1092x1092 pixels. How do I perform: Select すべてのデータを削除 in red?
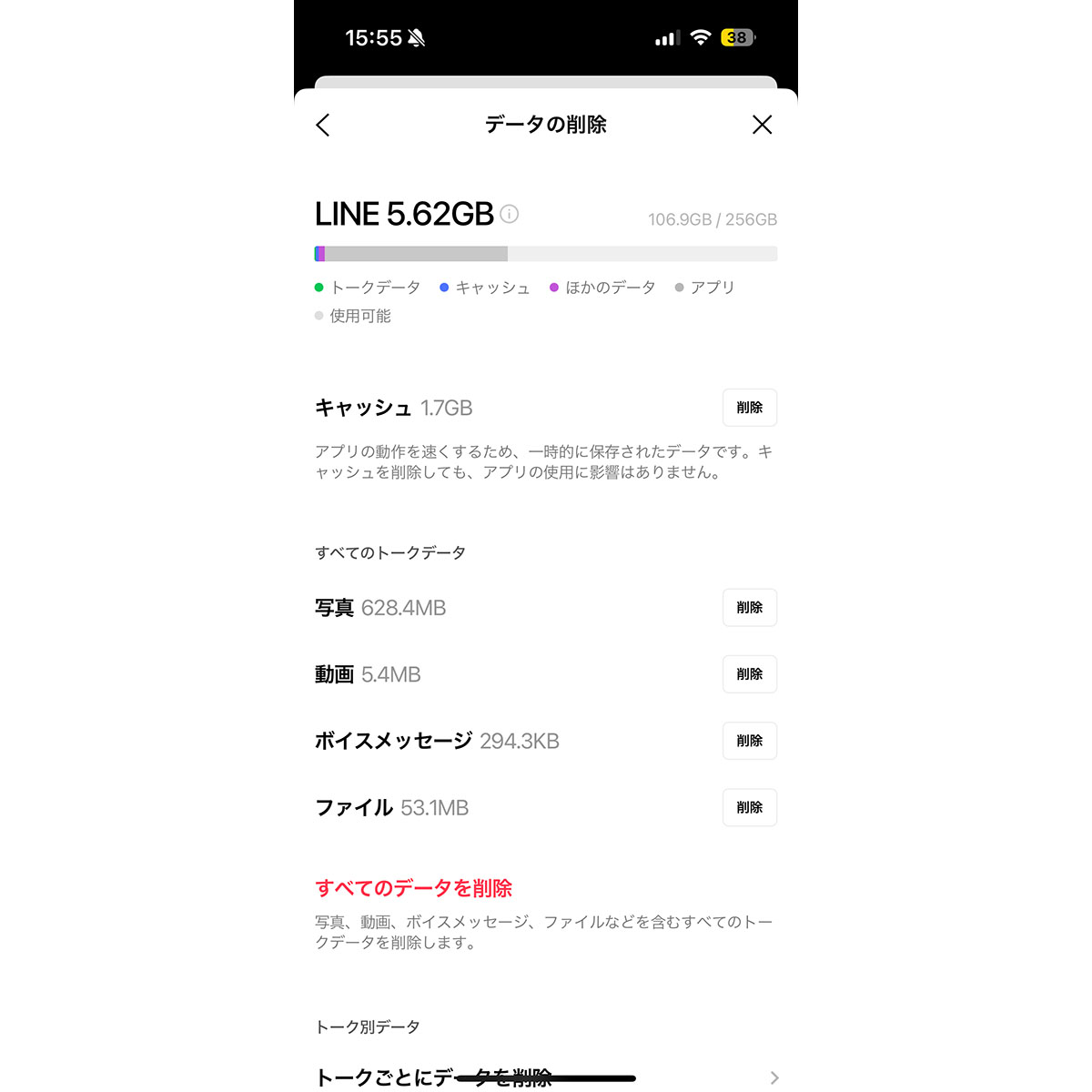point(414,888)
